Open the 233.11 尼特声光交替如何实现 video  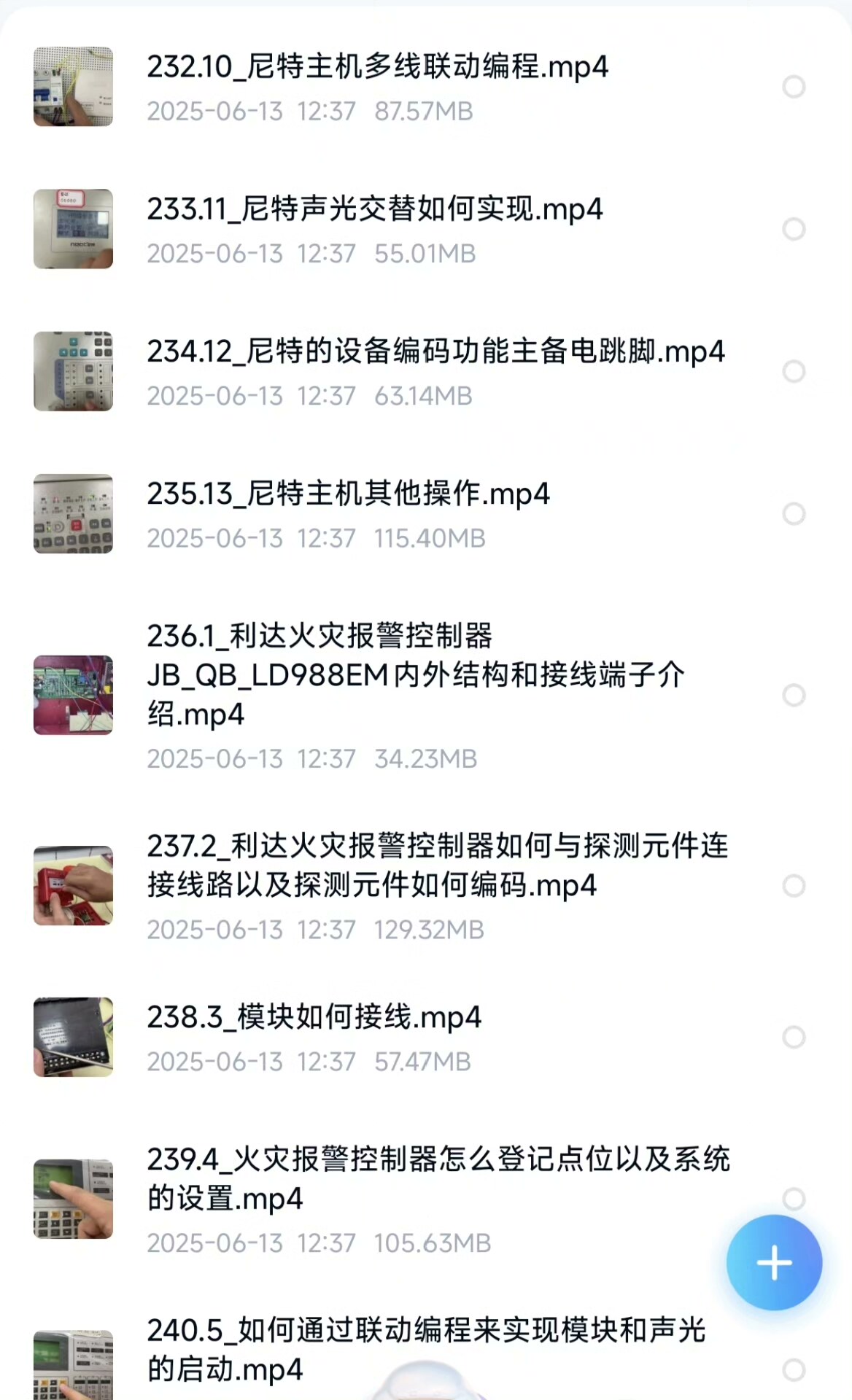[x=374, y=210]
